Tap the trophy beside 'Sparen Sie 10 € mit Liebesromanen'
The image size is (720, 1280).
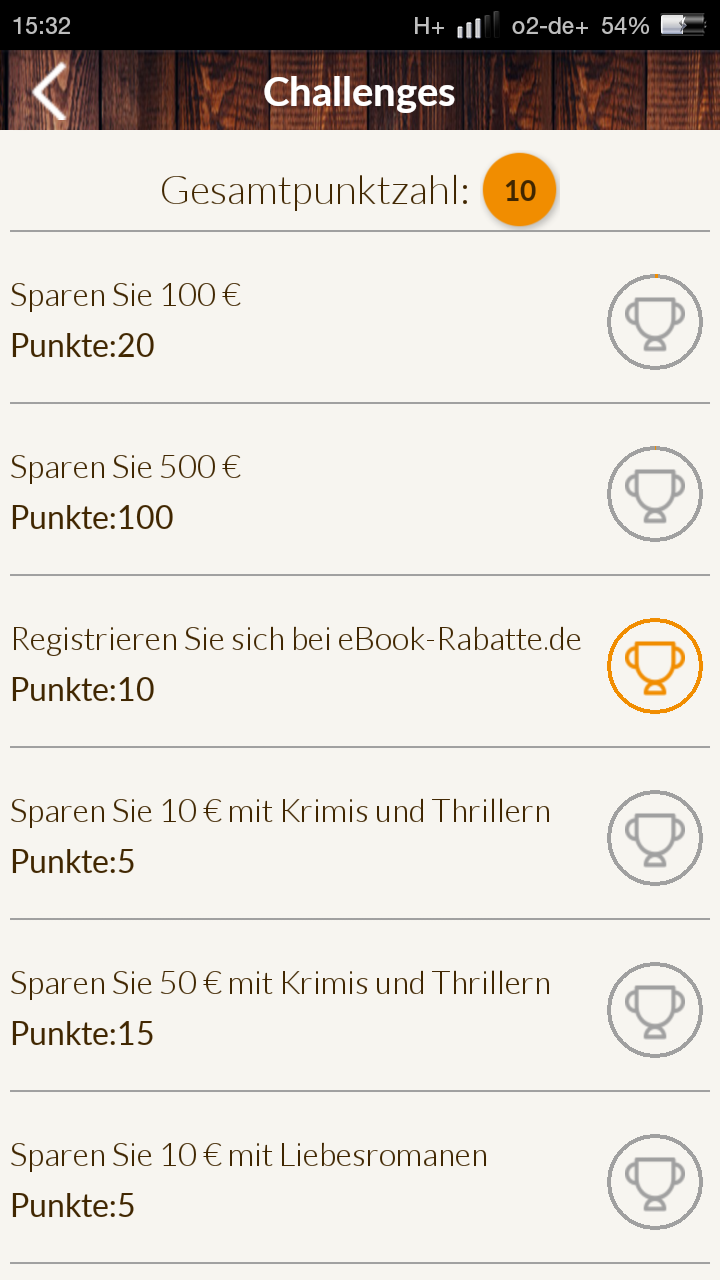coord(655,1181)
